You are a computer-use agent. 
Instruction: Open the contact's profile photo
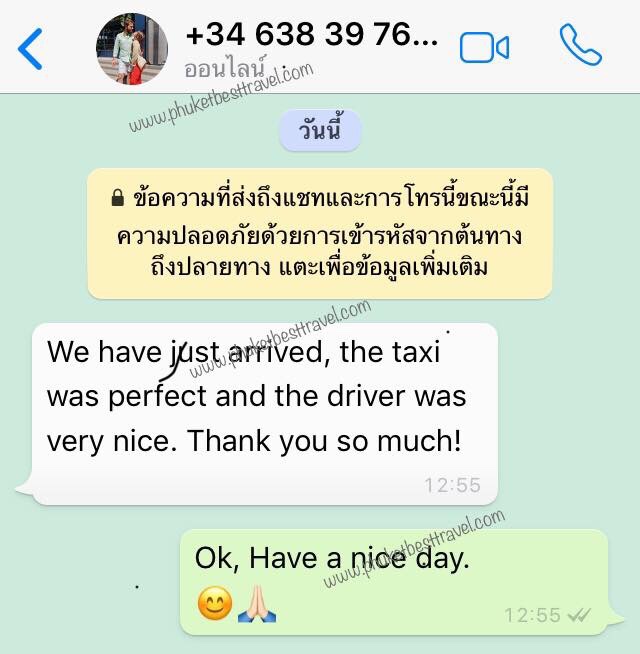click(131, 48)
